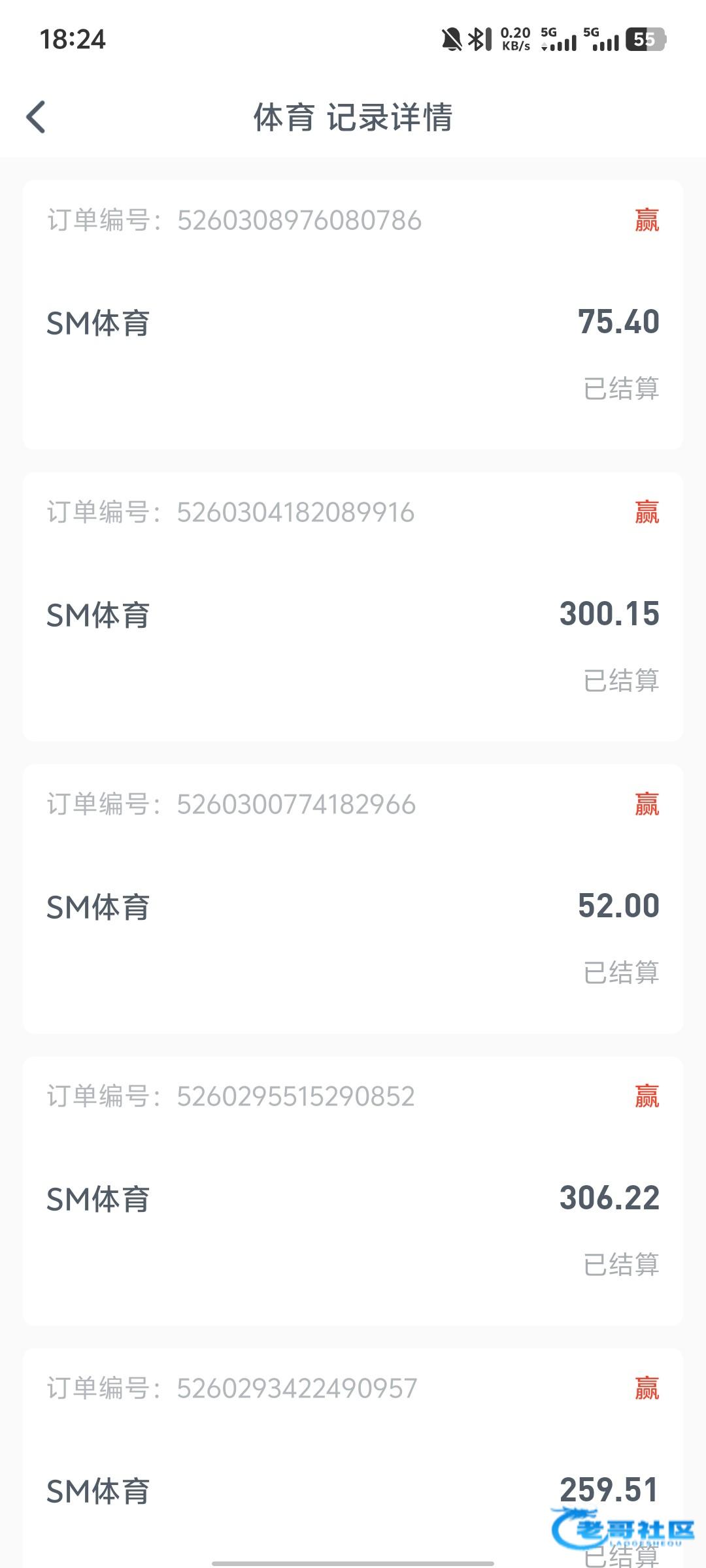This screenshot has height=1568, width=706.
Task: Select the SM体育 record worth 306.22
Action: pyautogui.click(x=353, y=1190)
